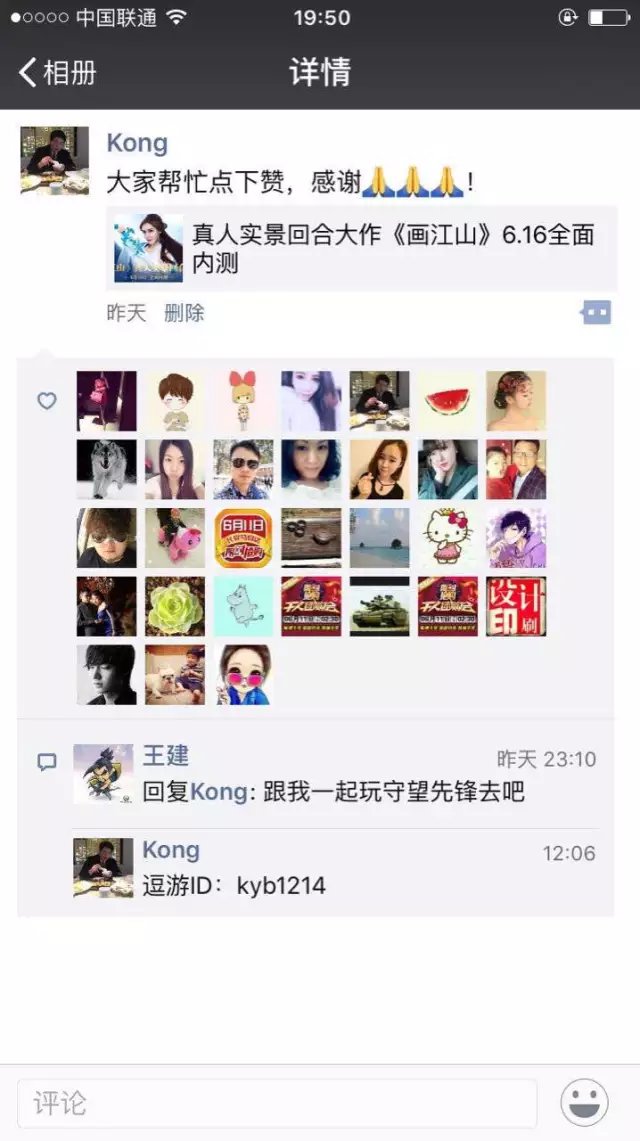Open the watermelon avatar in likes

coord(448,401)
